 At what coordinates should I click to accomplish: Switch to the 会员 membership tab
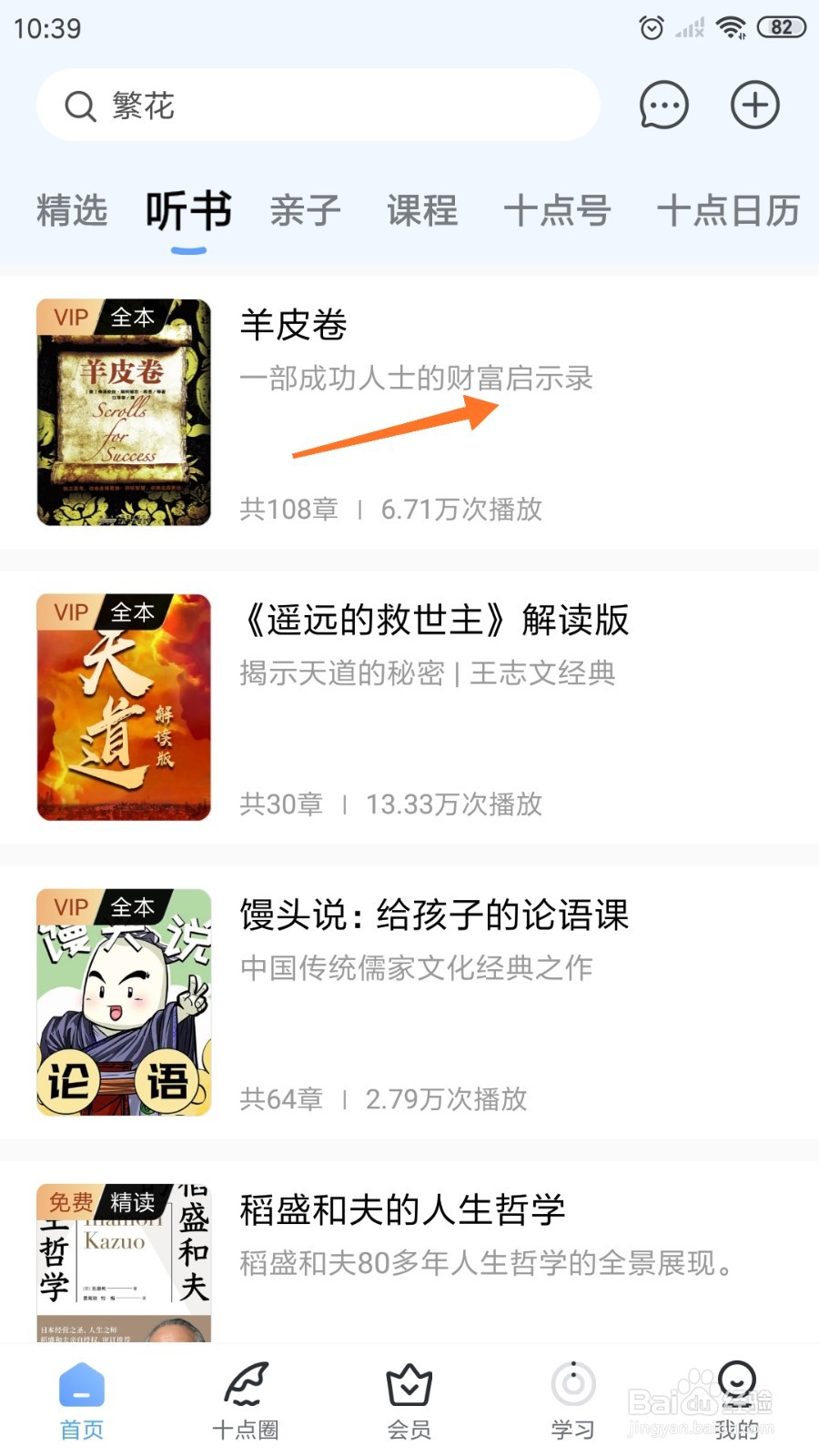tap(409, 1401)
